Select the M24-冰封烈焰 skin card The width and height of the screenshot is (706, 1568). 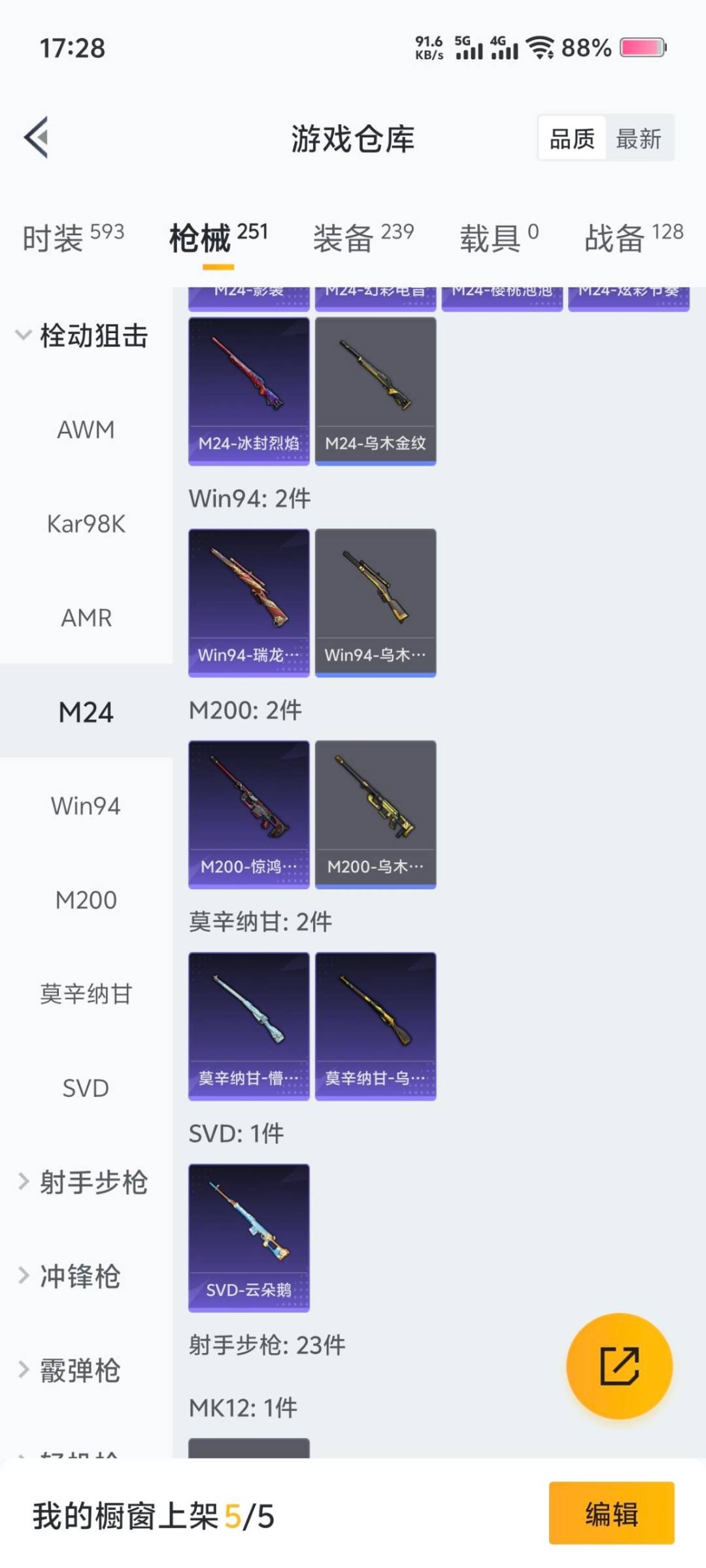point(248,389)
